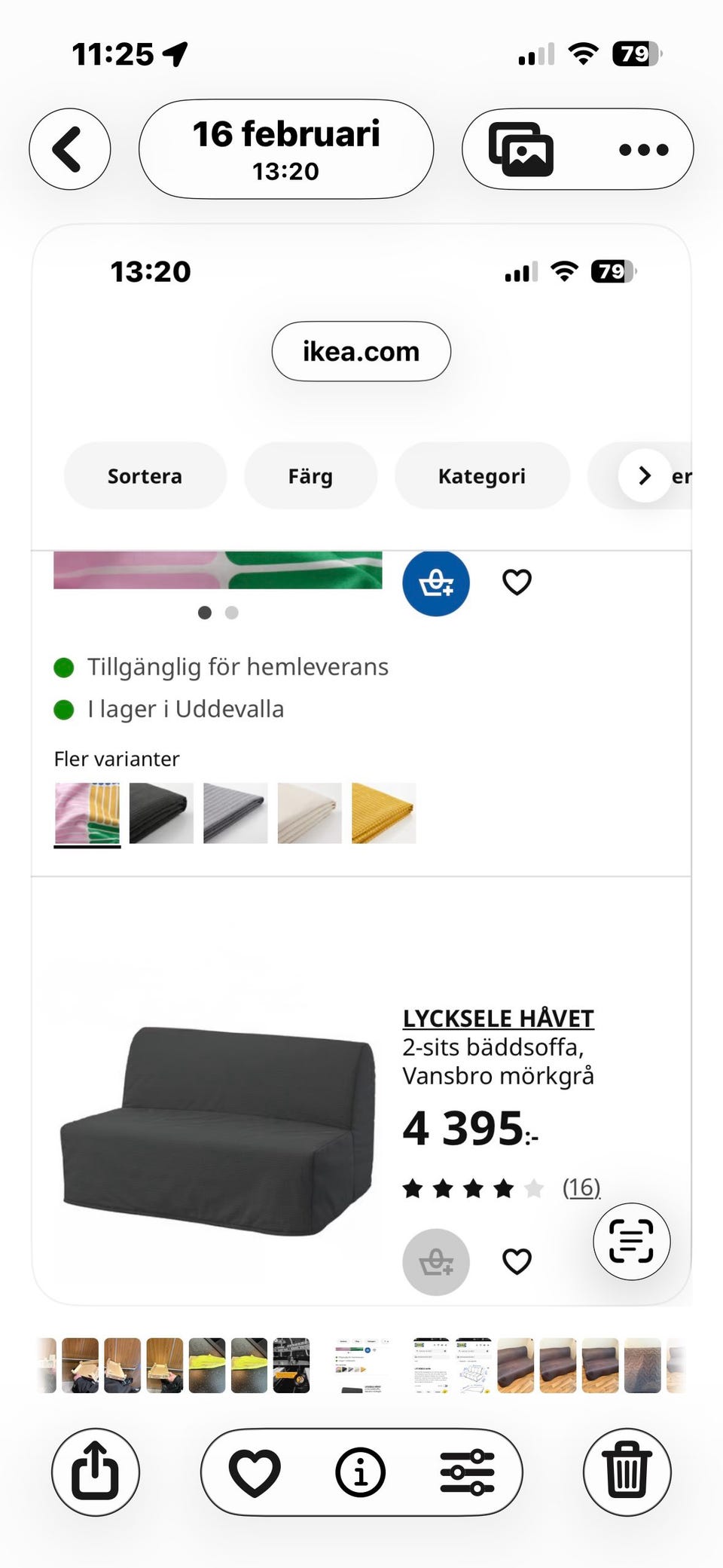Open the adjustments editor icon
Image resolution: width=723 pixels, height=1568 pixels.
[x=467, y=1473]
